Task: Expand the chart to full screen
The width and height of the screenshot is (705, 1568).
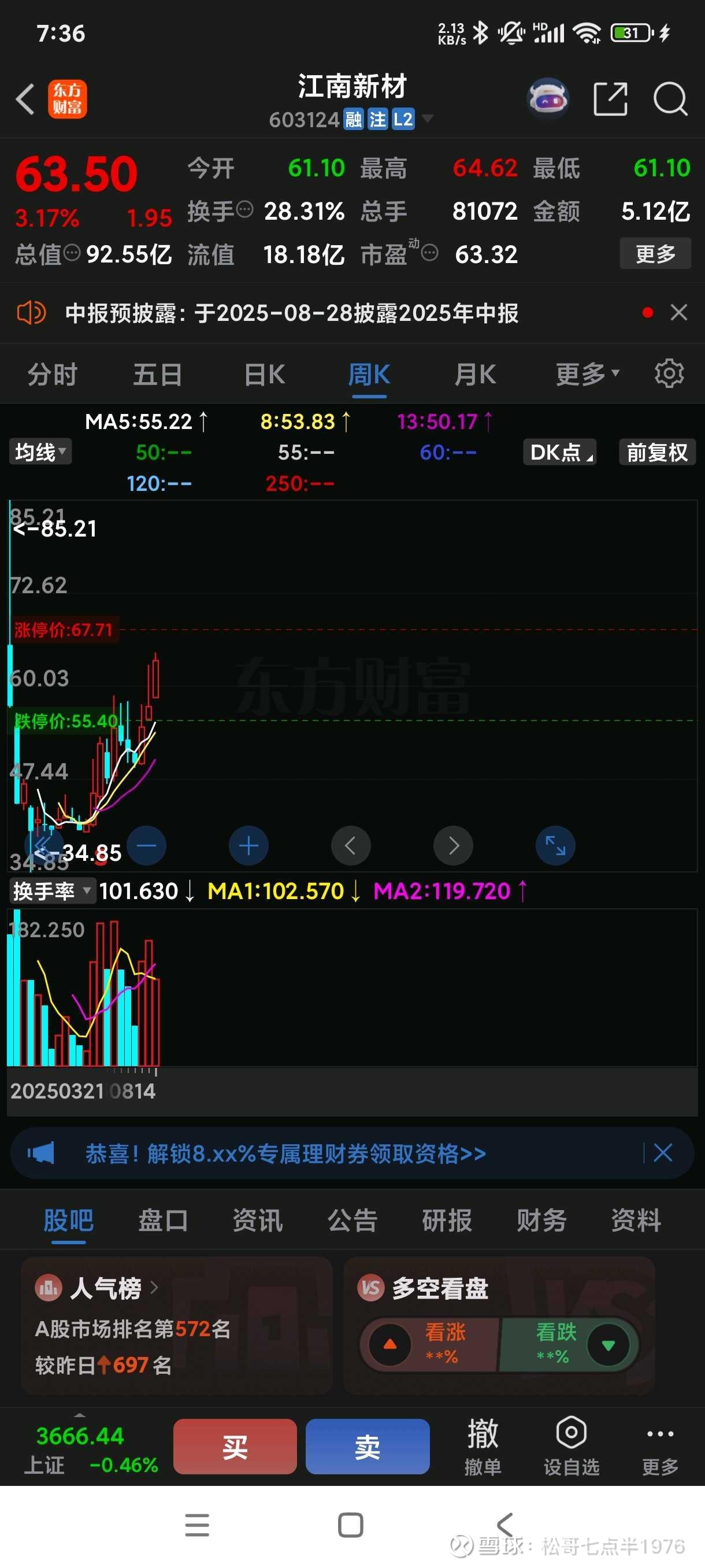Action: click(555, 845)
